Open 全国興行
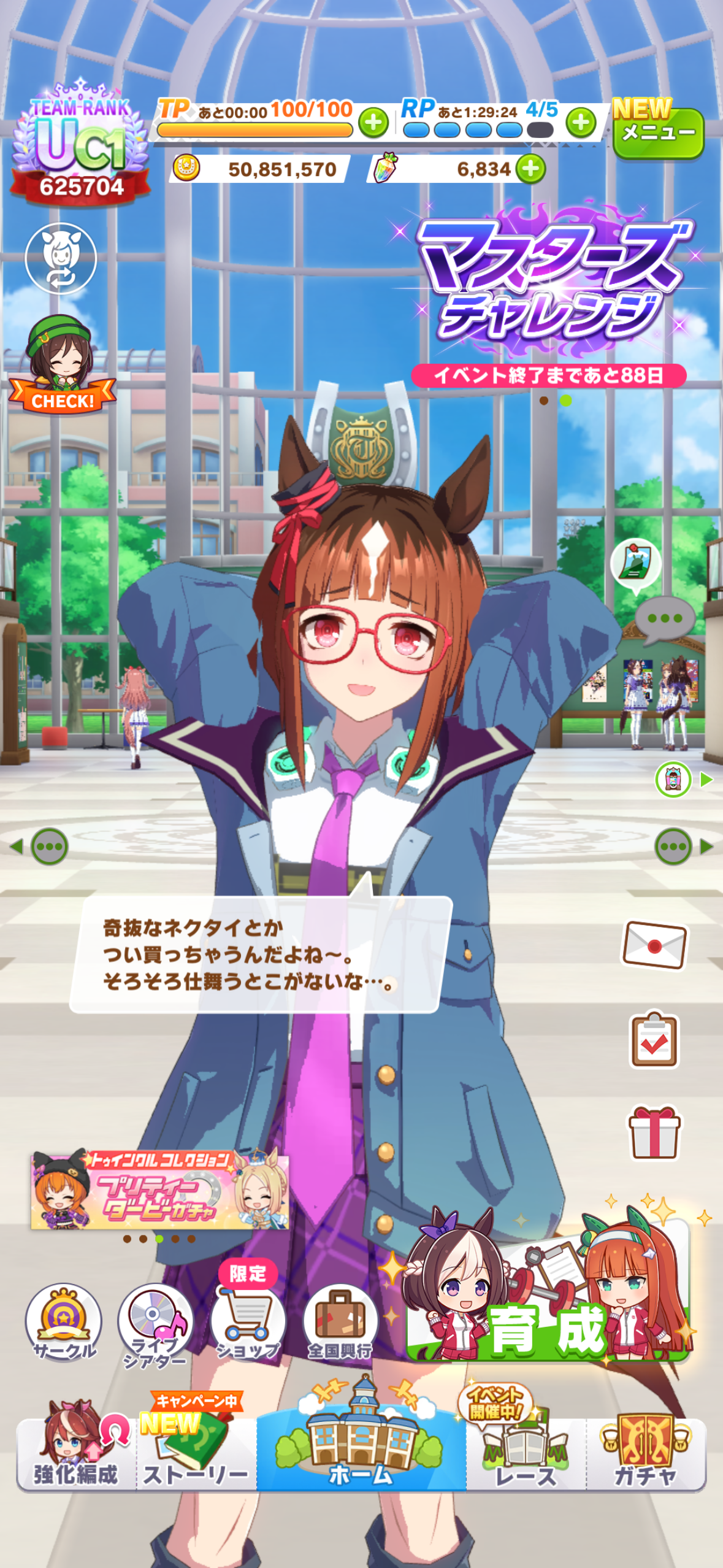The width and height of the screenshot is (723, 1568). point(340,1322)
